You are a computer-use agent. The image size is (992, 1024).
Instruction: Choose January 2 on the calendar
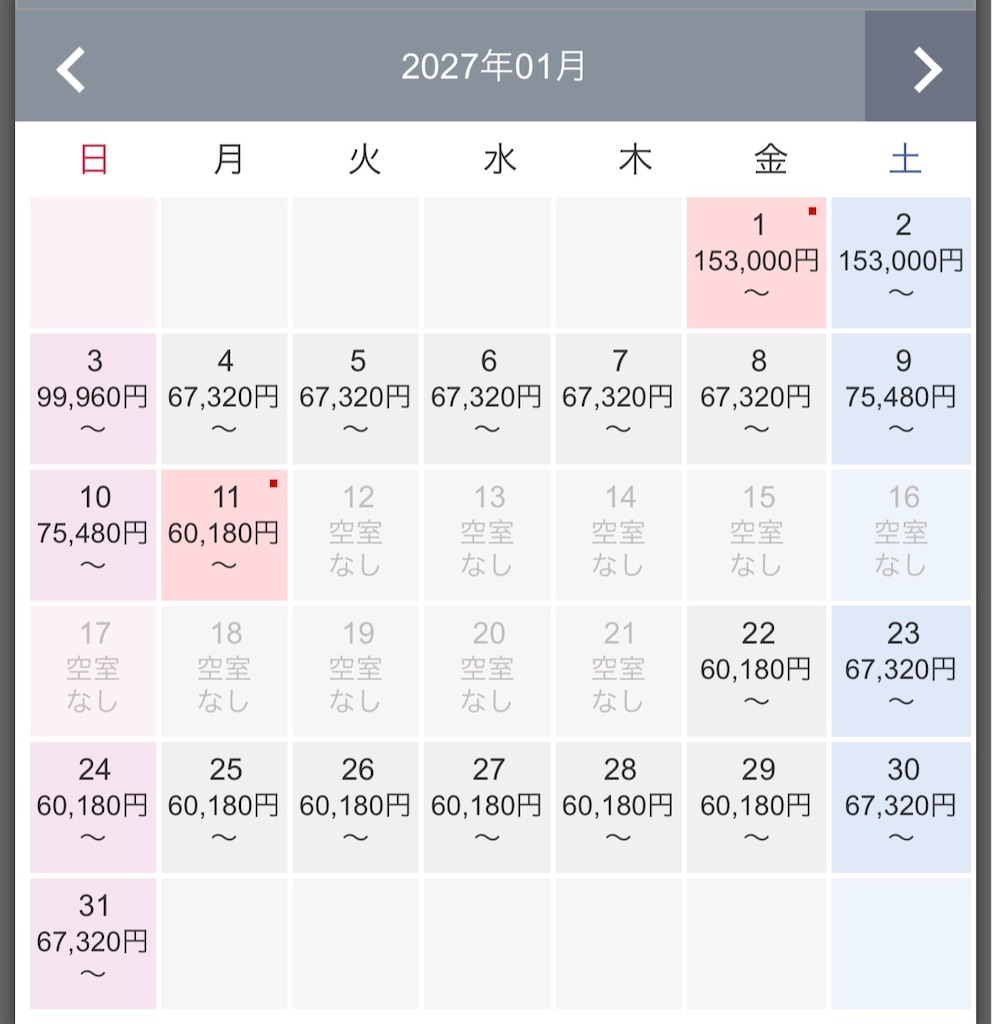(901, 263)
